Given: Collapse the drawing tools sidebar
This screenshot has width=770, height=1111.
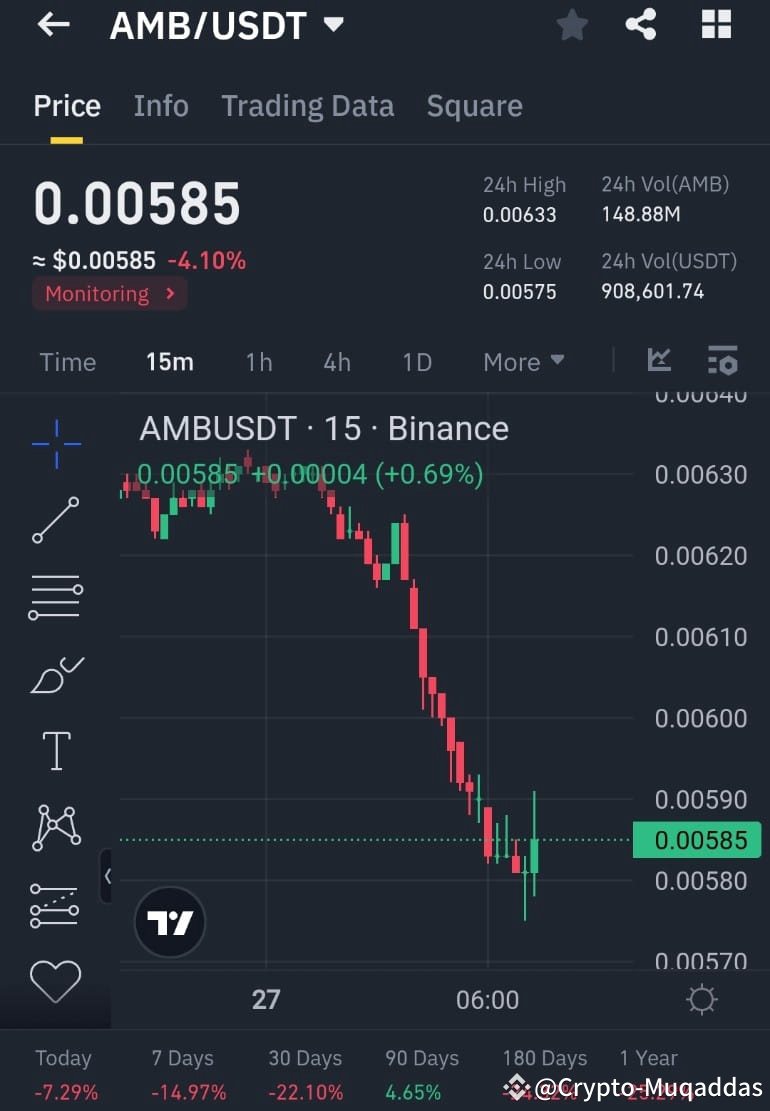Looking at the screenshot, I should point(108,875).
